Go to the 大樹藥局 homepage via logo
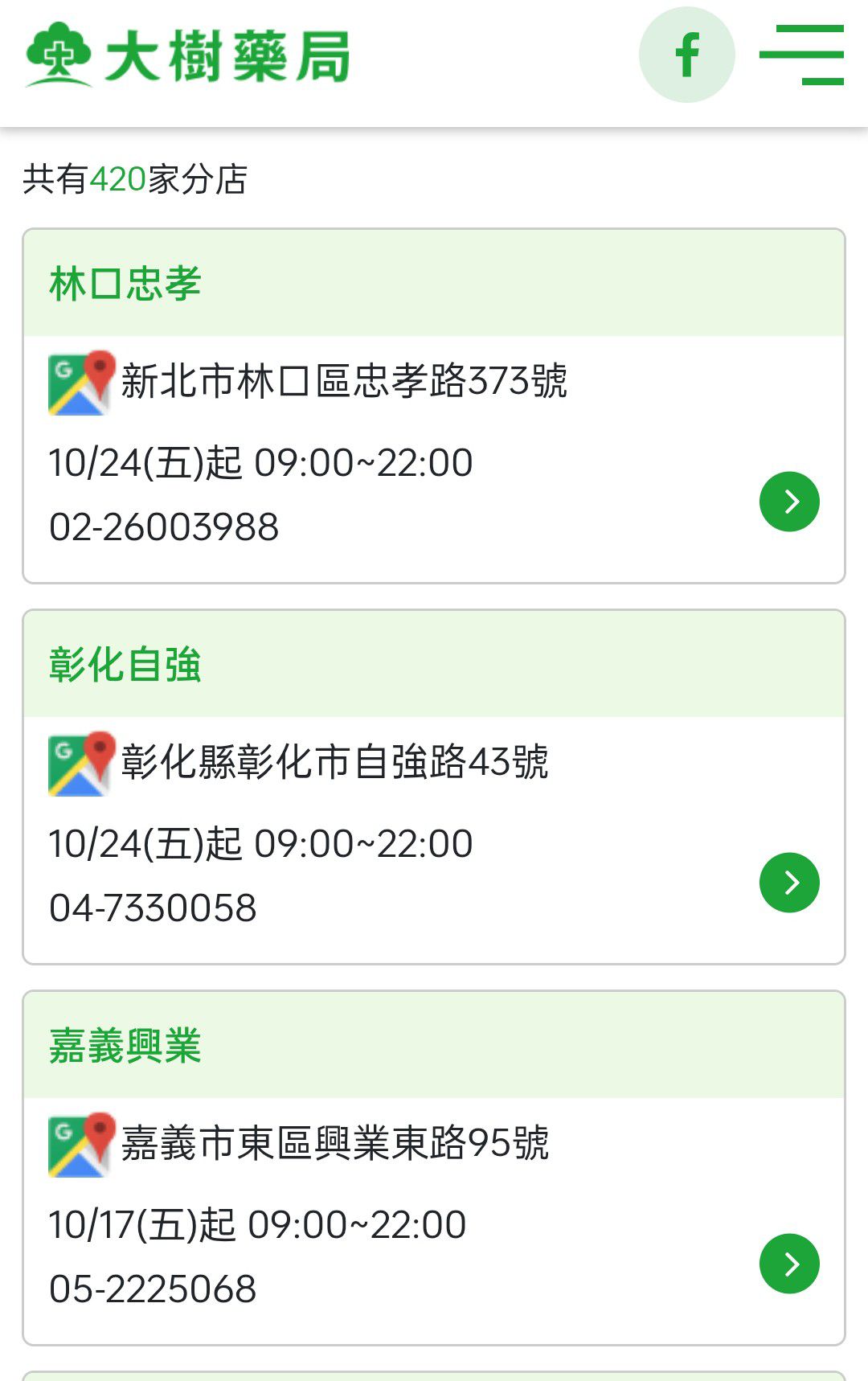Image resolution: width=868 pixels, height=1381 pixels. pos(187,55)
